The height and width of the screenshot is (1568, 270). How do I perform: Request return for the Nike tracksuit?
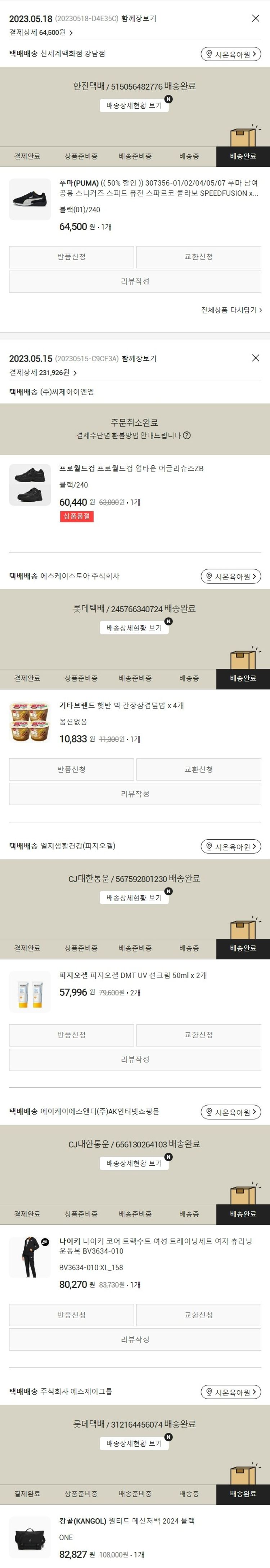click(x=71, y=1315)
